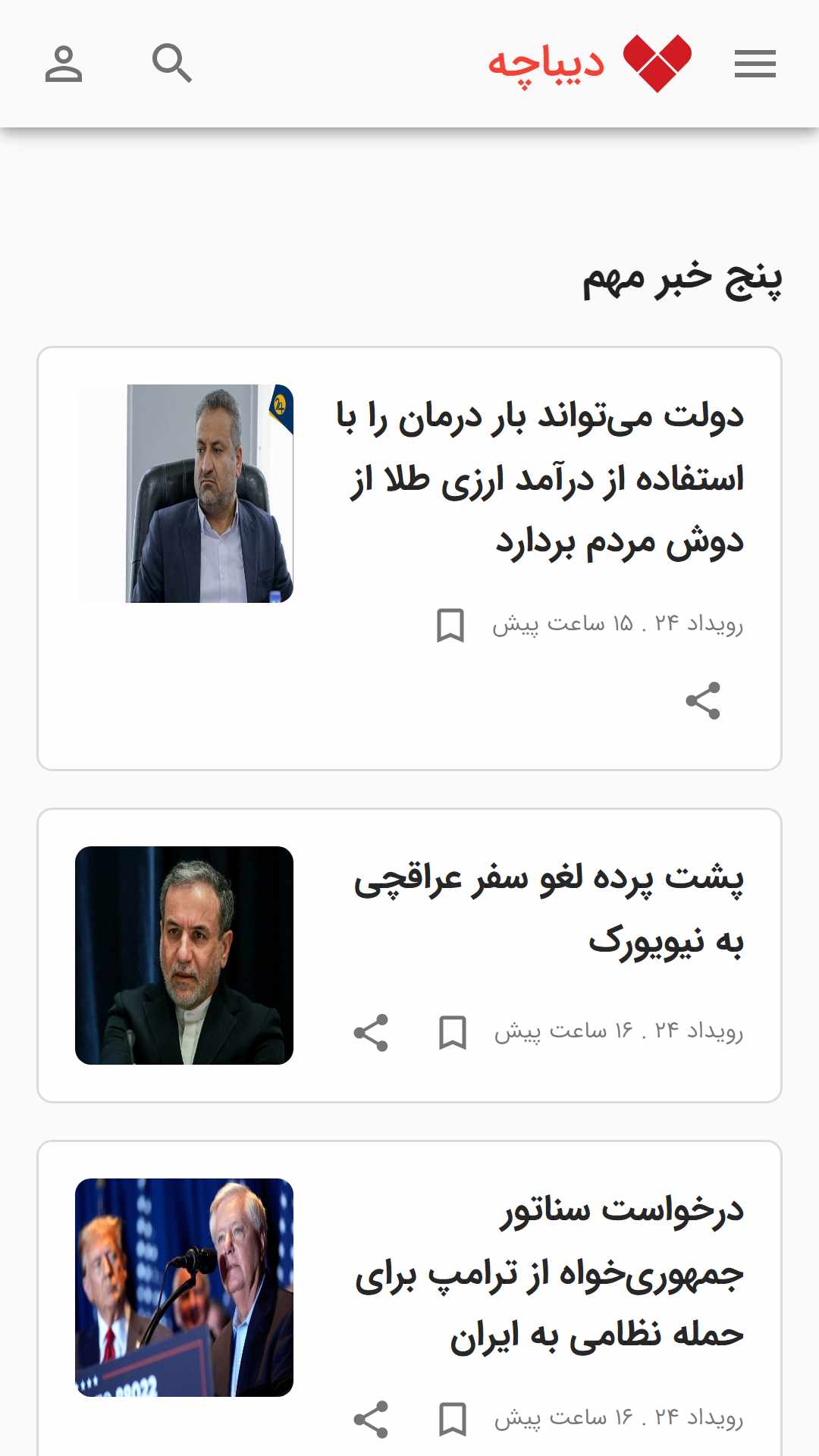Open the article about دولت and بار درمان
819x1456 pixels.
click(x=540, y=479)
